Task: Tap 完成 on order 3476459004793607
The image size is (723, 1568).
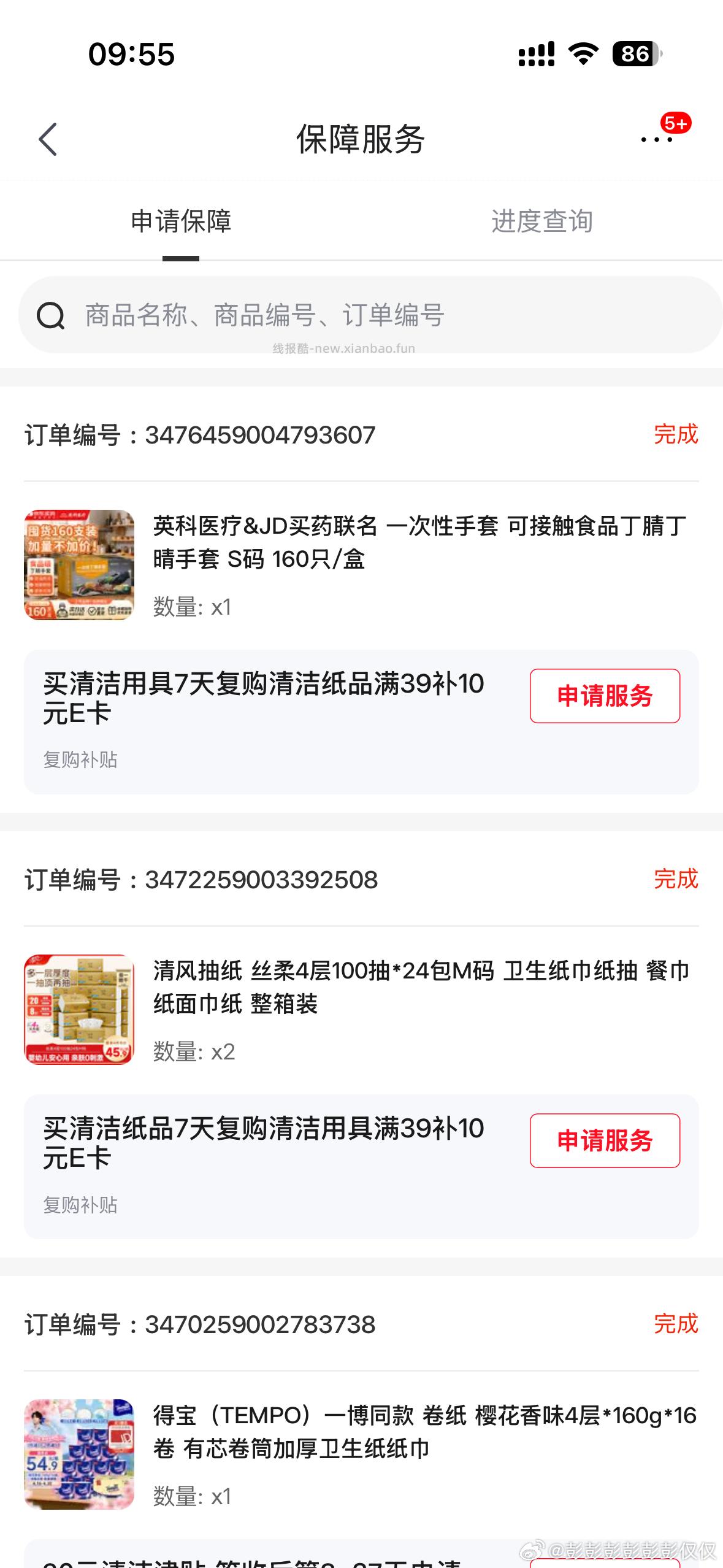Action: pyautogui.click(x=675, y=436)
